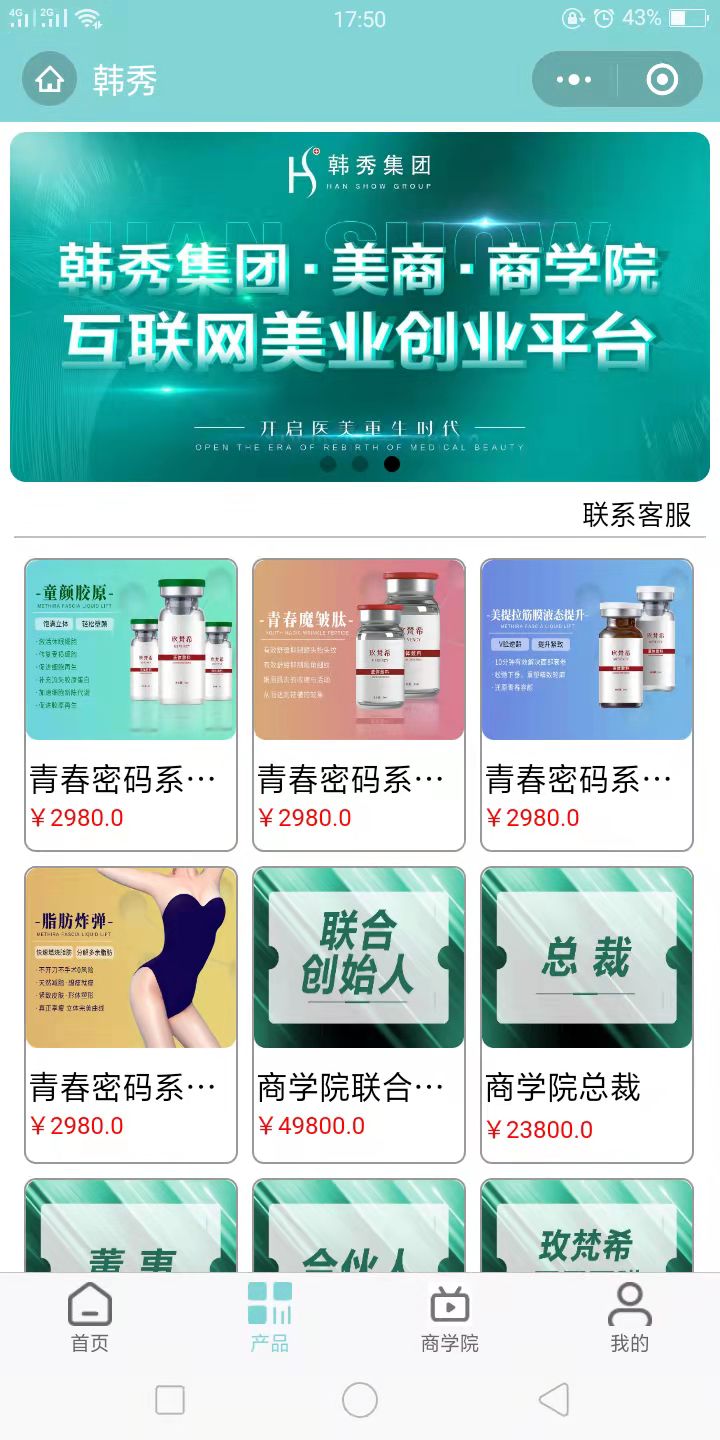
Task: Open the 韩秀集团 商学院 banner
Action: [x=360, y=307]
